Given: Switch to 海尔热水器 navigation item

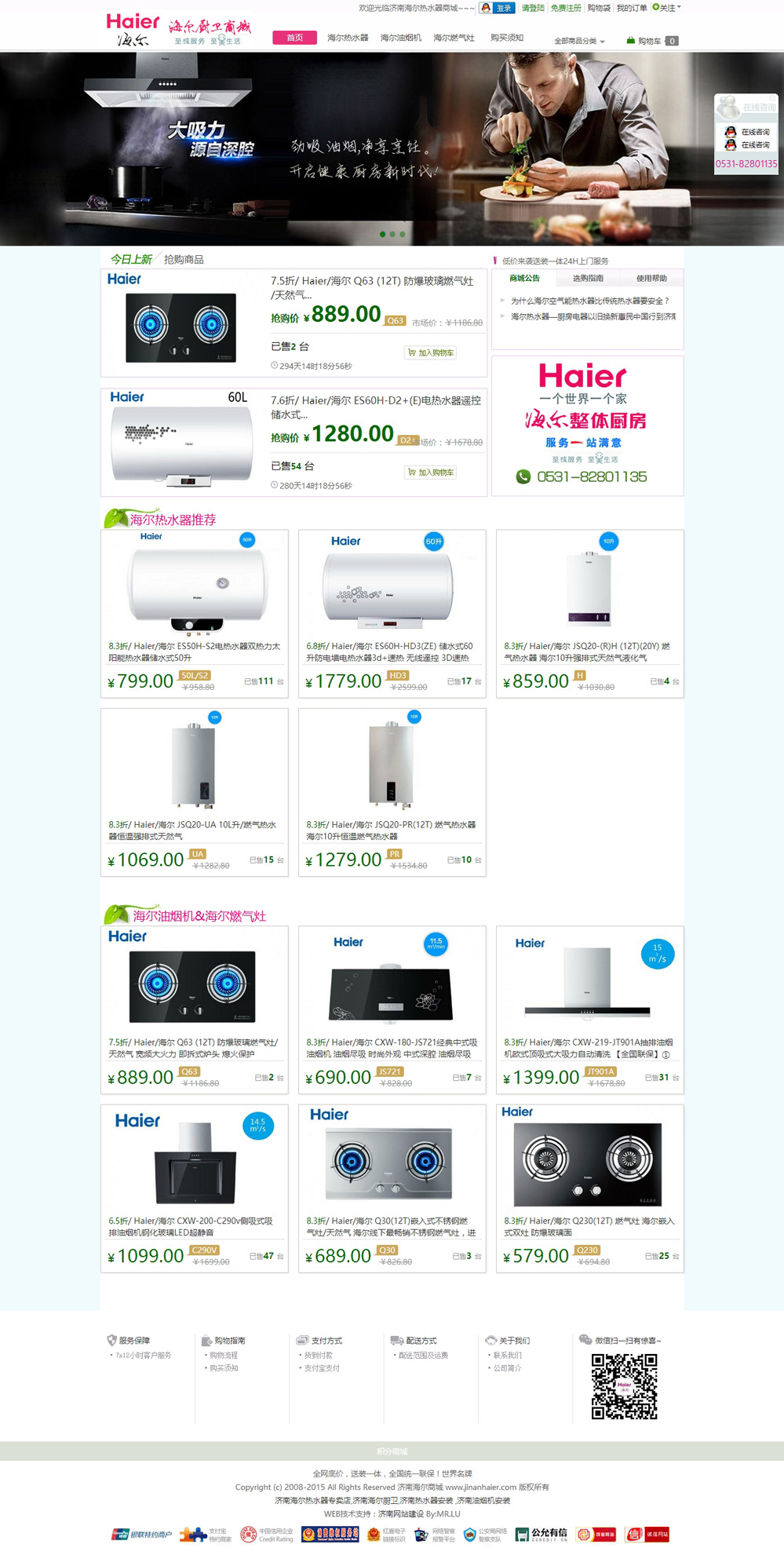Looking at the screenshot, I should tap(348, 38).
